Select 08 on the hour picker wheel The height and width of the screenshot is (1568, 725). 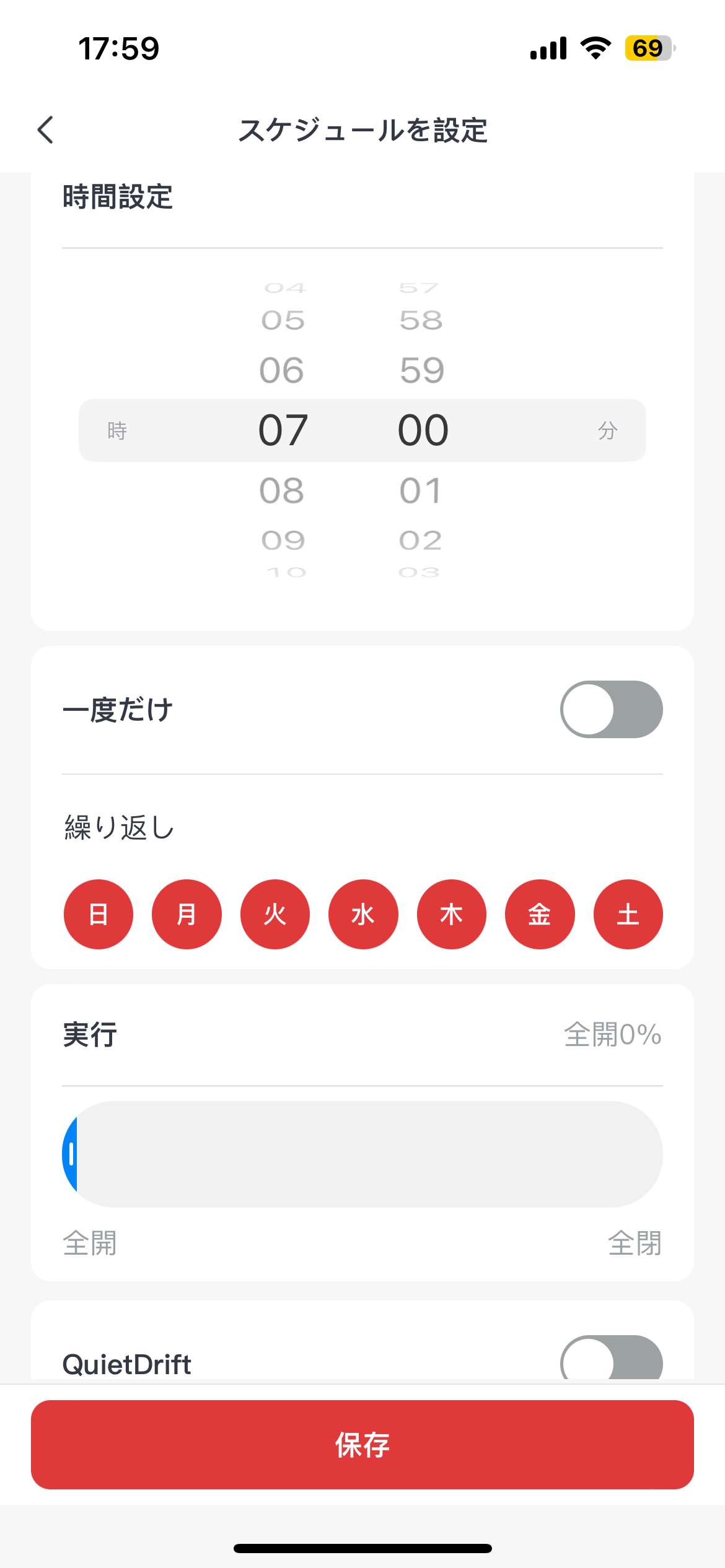tap(284, 490)
